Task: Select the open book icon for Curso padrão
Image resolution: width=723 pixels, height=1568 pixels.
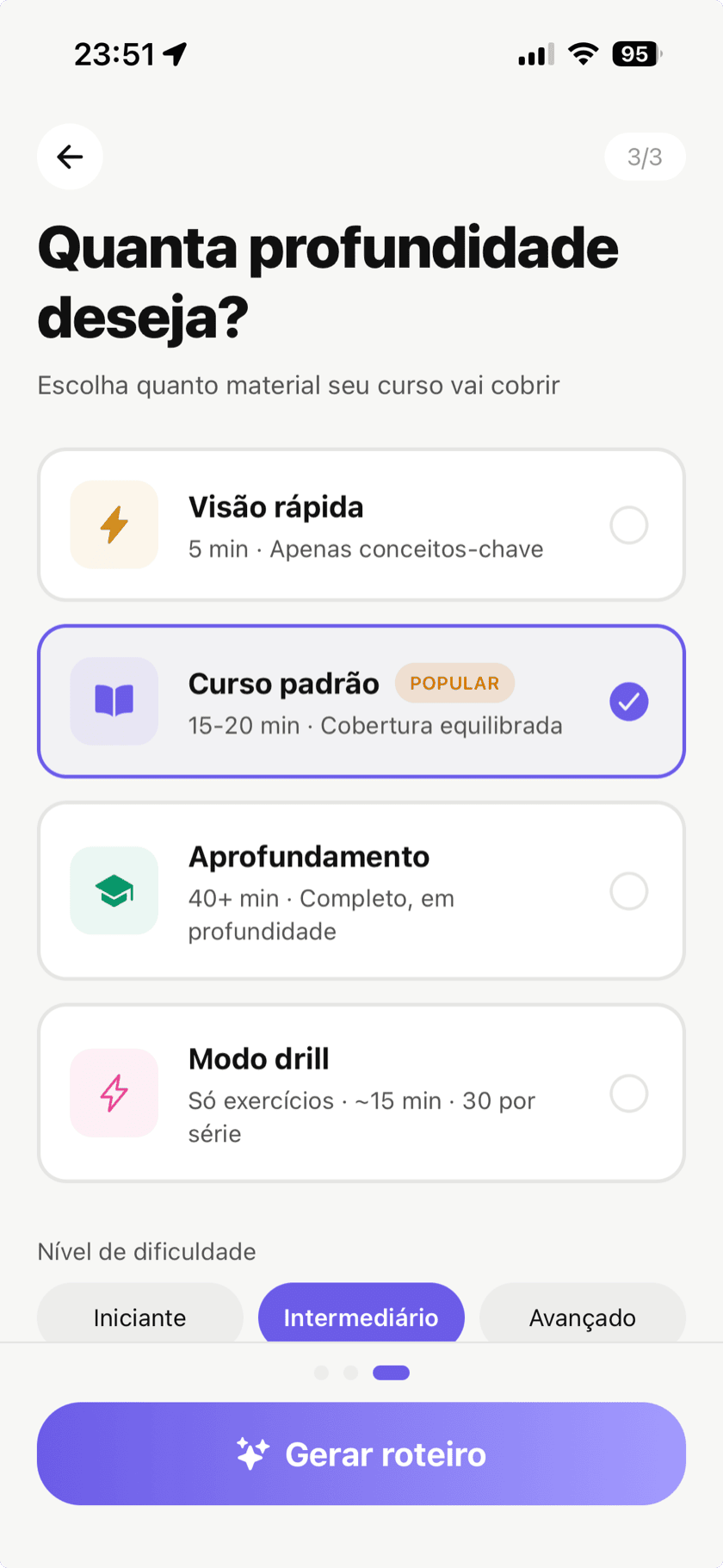Action: 113,701
